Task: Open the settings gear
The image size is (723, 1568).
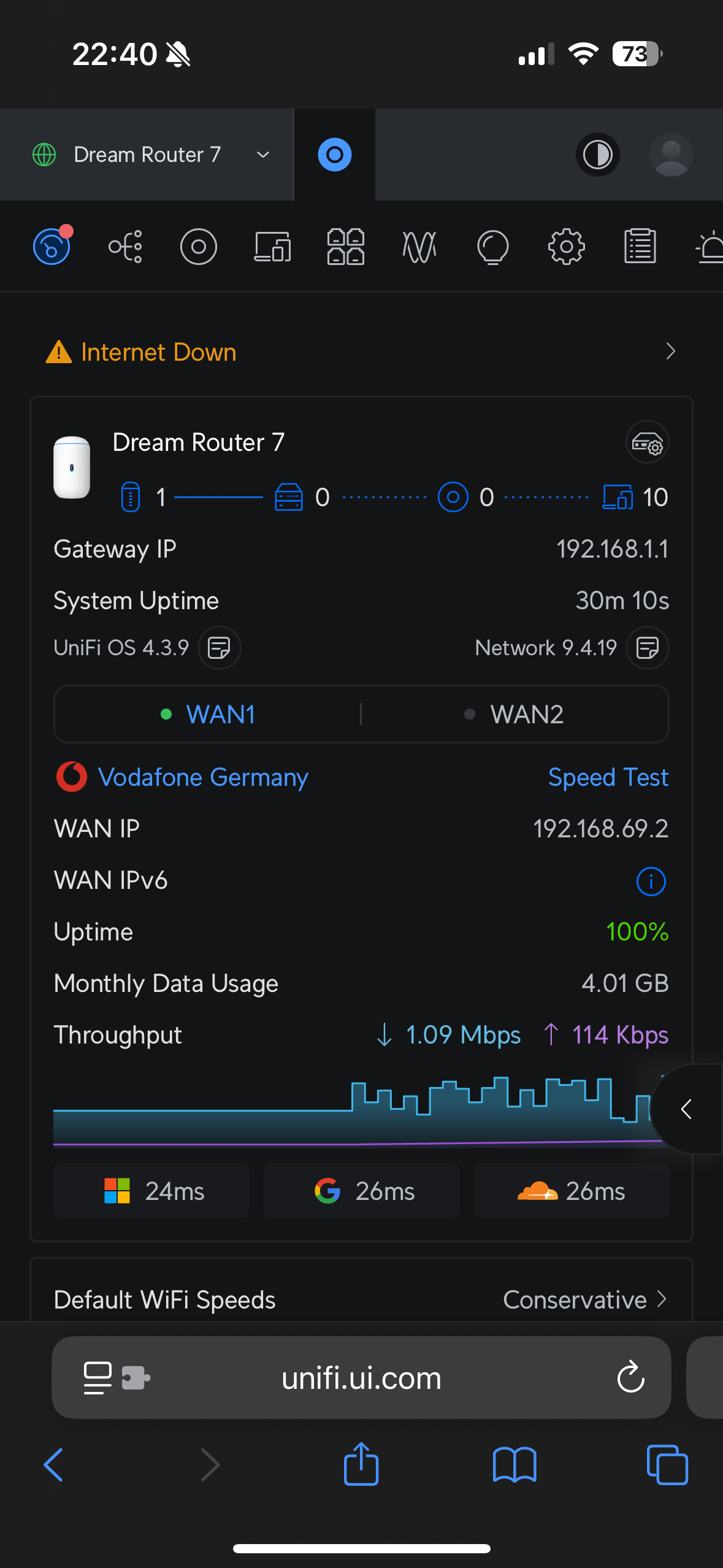Action: tap(566, 247)
